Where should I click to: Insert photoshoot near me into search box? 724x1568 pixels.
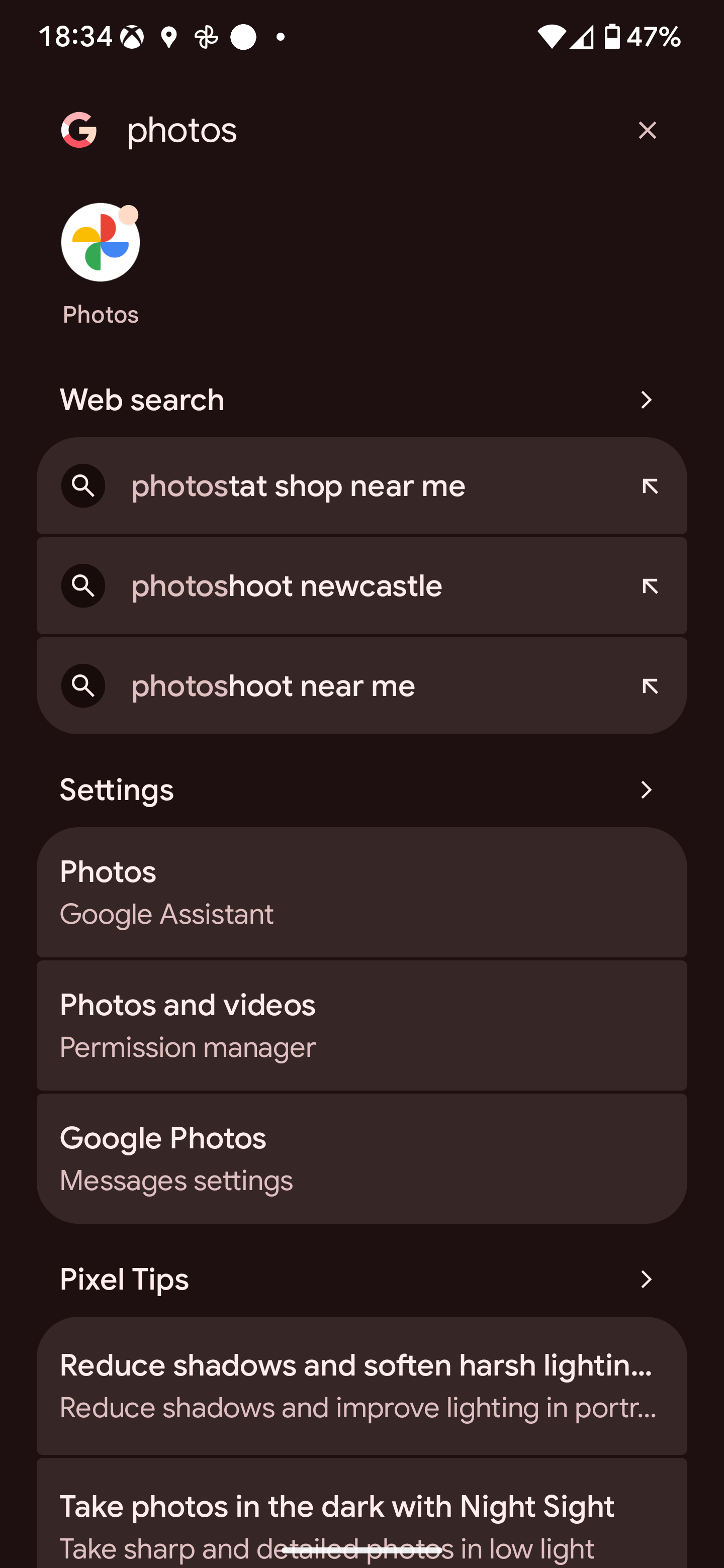650,686
